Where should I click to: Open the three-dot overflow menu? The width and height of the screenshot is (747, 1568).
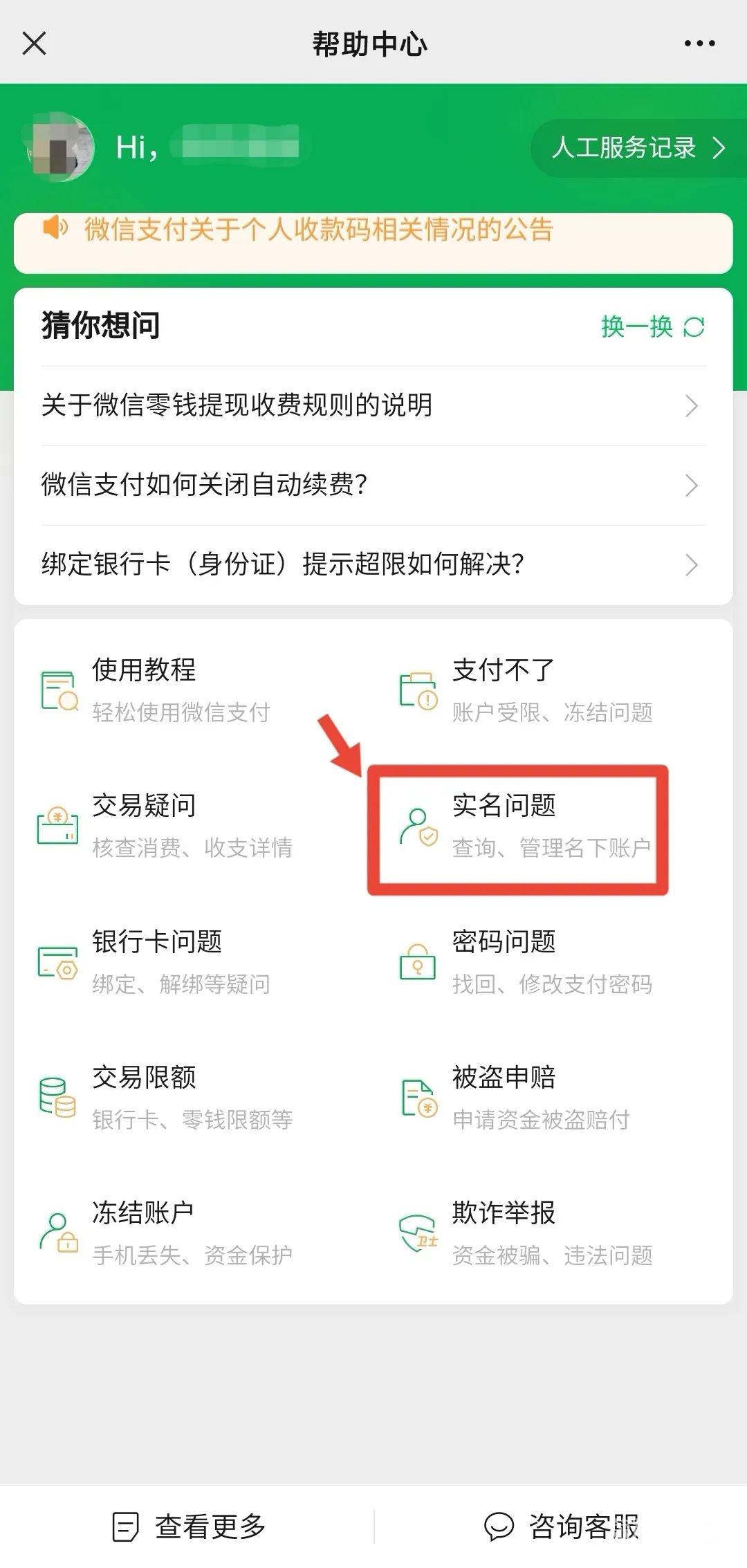[699, 43]
